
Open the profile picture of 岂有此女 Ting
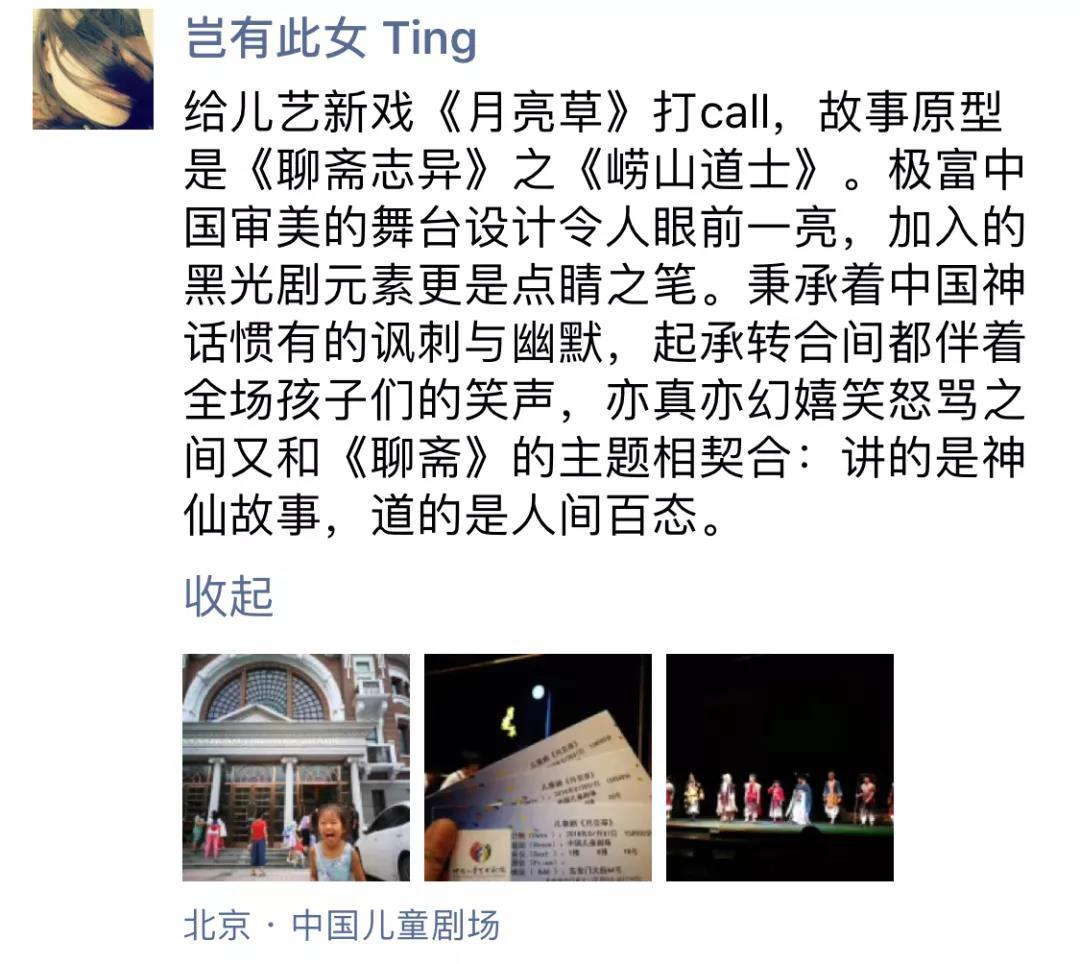tap(93, 69)
